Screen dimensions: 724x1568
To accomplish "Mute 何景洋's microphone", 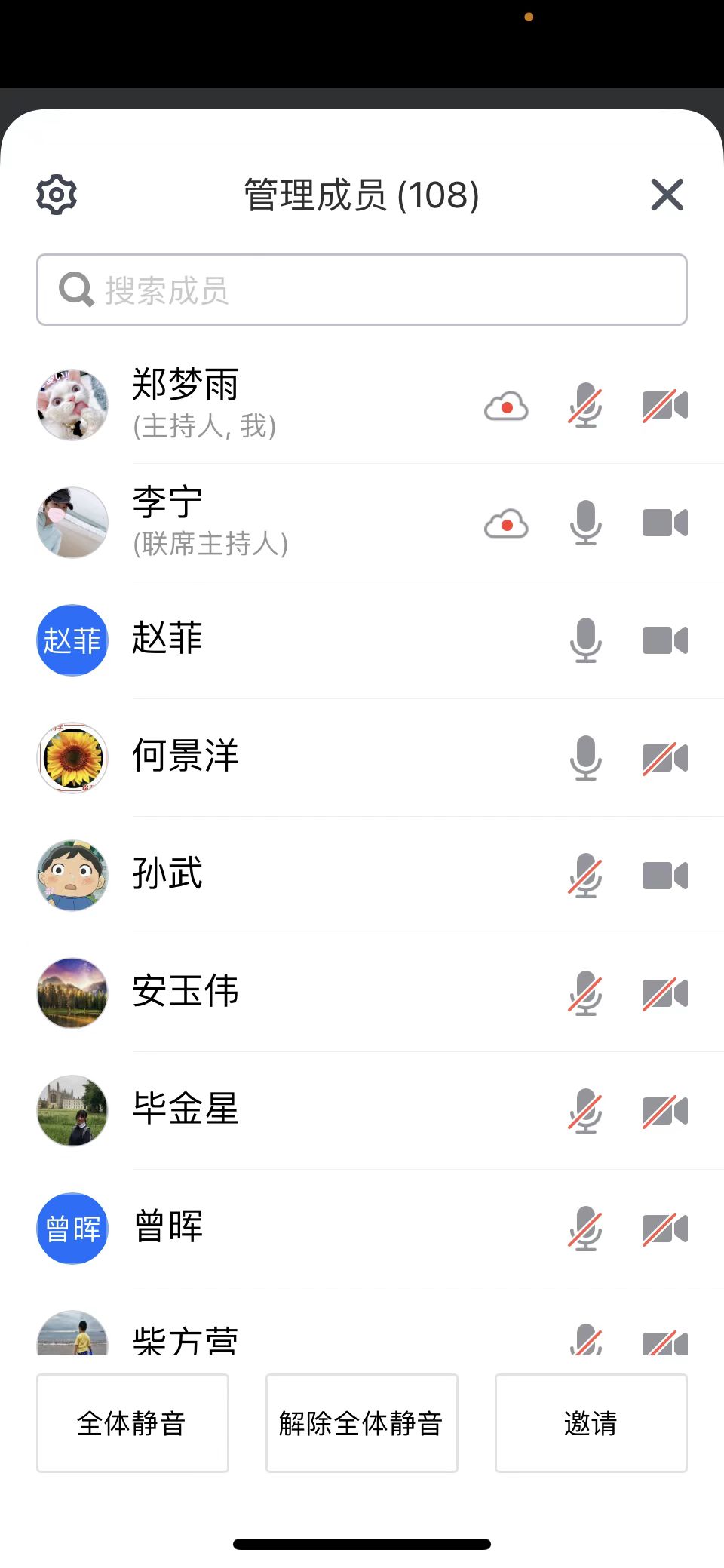I will pyautogui.click(x=585, y=758).
